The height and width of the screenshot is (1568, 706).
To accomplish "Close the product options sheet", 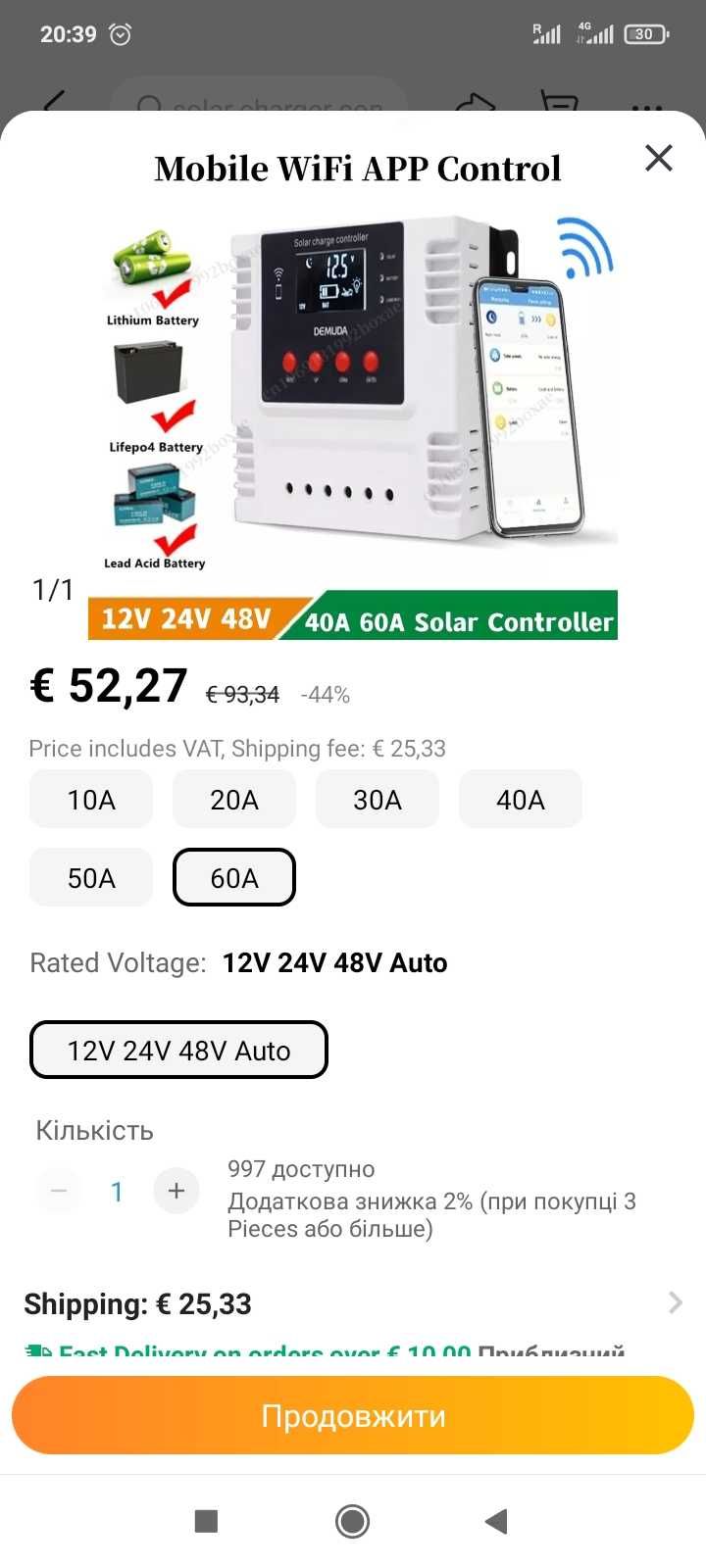I will (x=659, y=158).
